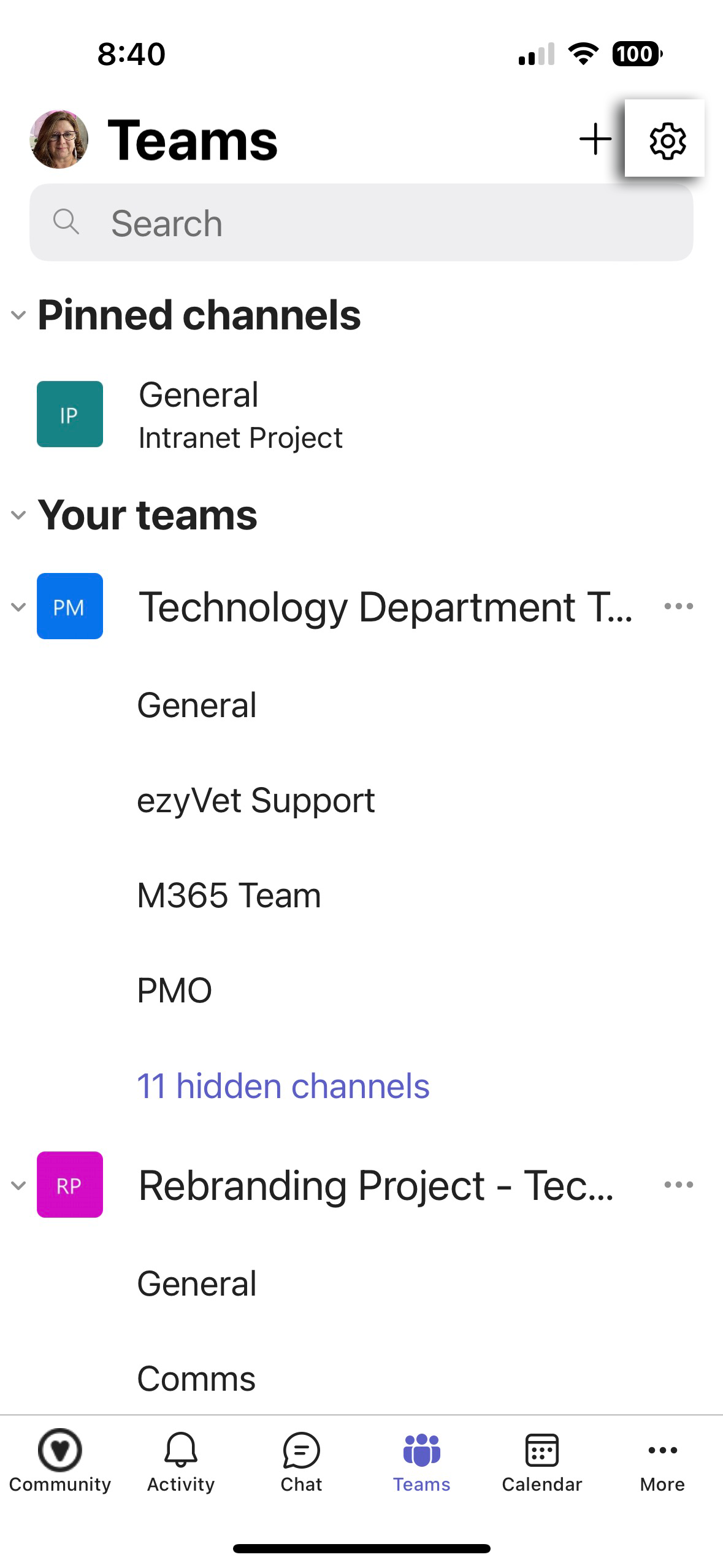
Task: Collapse the Pinned channels section
Action: 18,315
